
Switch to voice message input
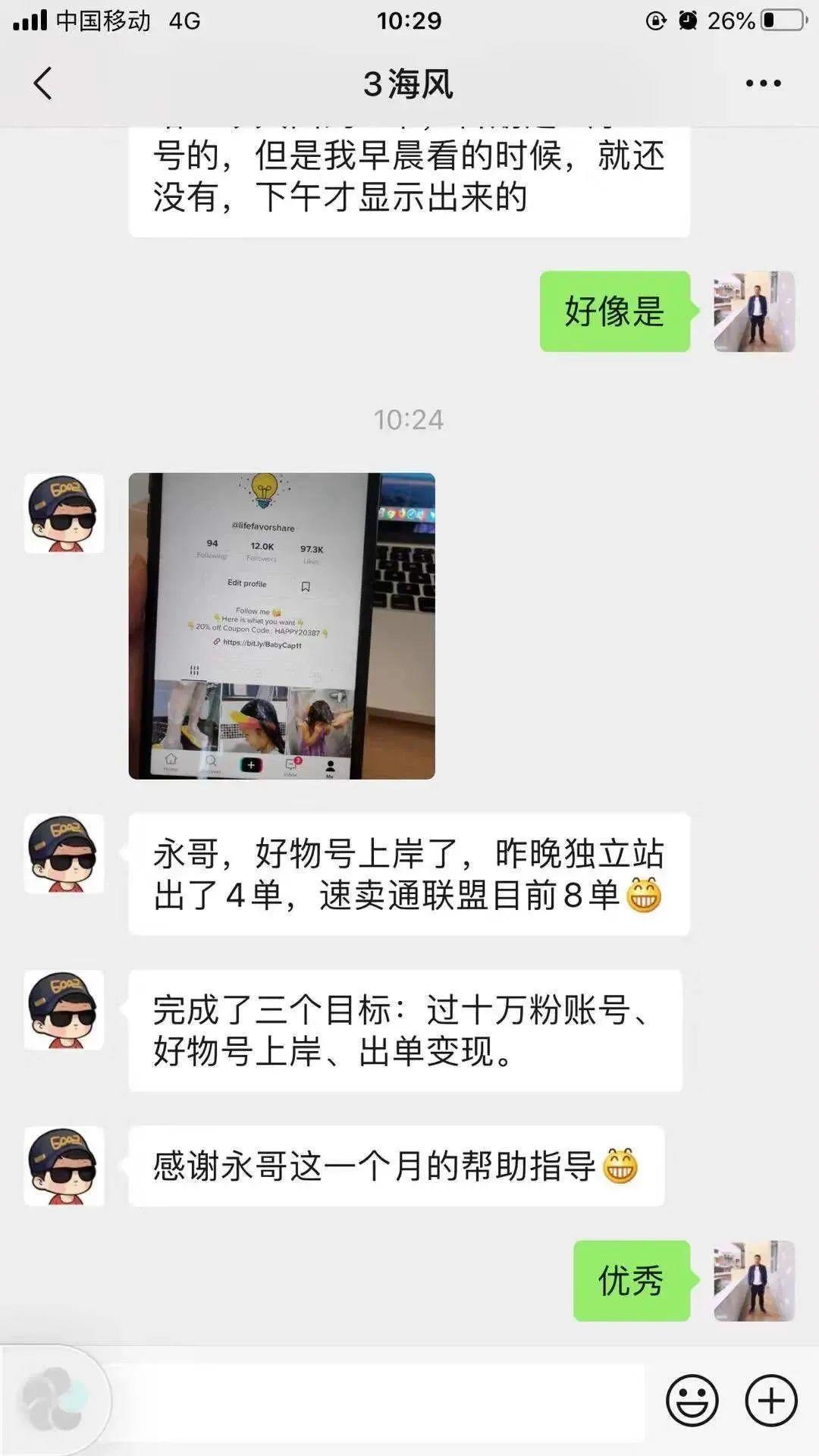pyautogui.click(x=55, y=1400)
